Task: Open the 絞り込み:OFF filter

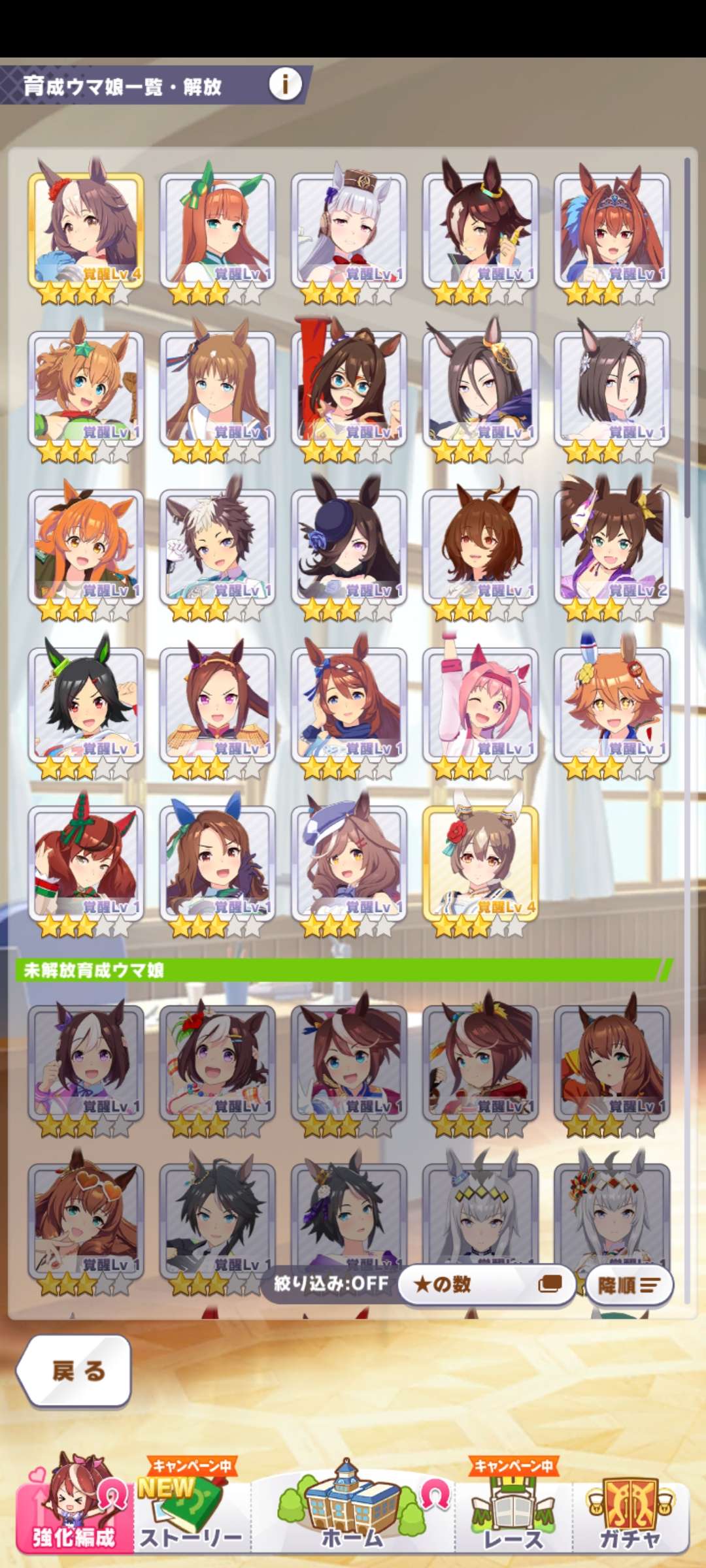Action: point(330,1284)
